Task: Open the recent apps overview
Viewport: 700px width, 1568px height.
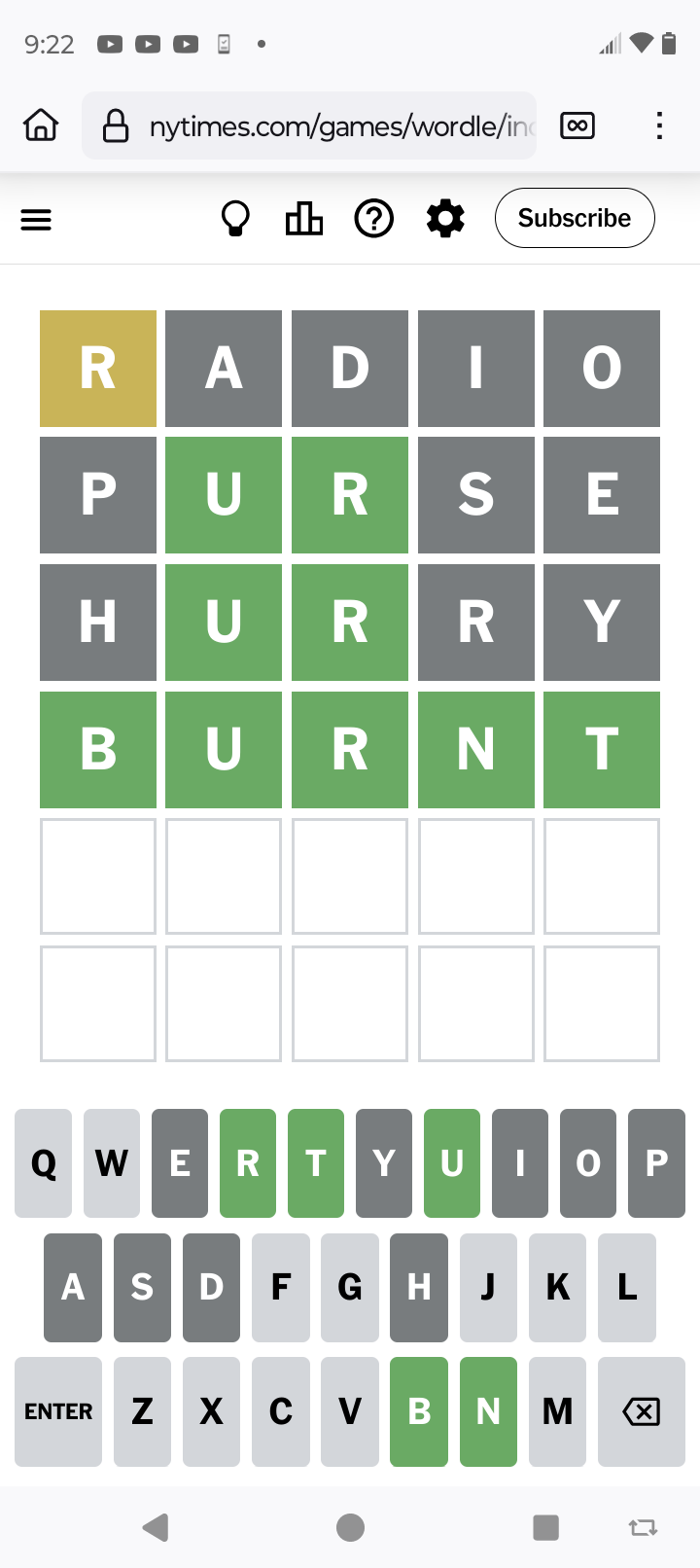Action: point(545,1527)
